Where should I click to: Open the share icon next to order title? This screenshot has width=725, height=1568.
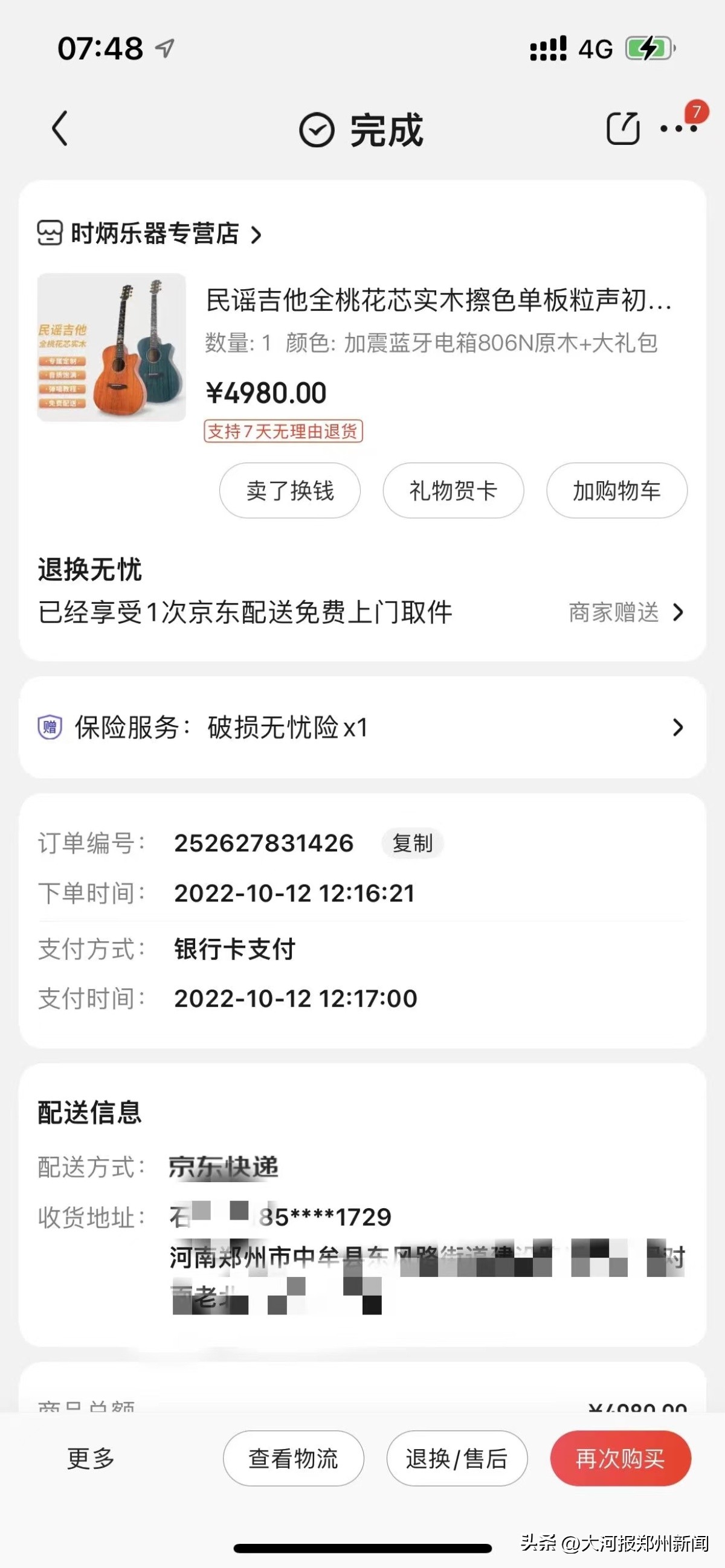click(623, 129)
